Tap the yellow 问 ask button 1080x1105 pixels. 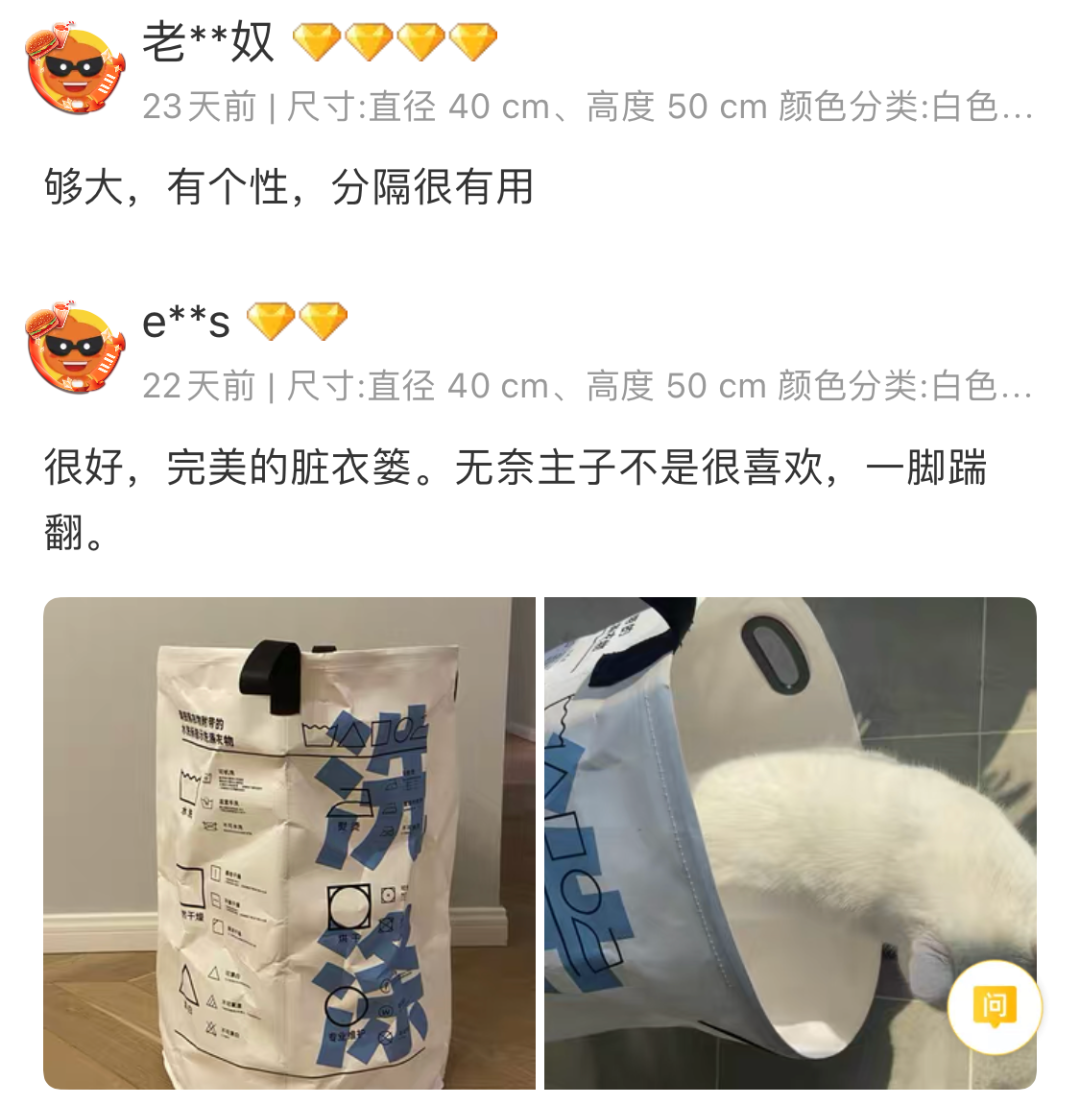click(994, 1006)
